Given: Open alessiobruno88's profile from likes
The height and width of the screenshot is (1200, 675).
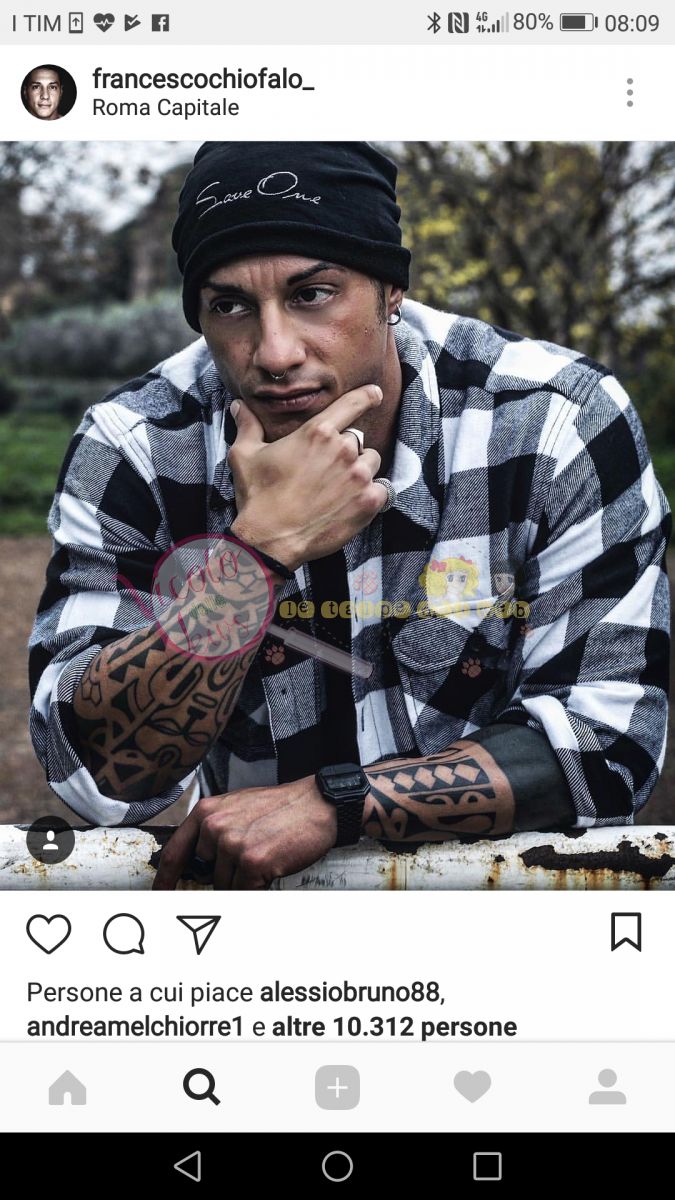Looking at the screenshot, I should coord(350,992).
